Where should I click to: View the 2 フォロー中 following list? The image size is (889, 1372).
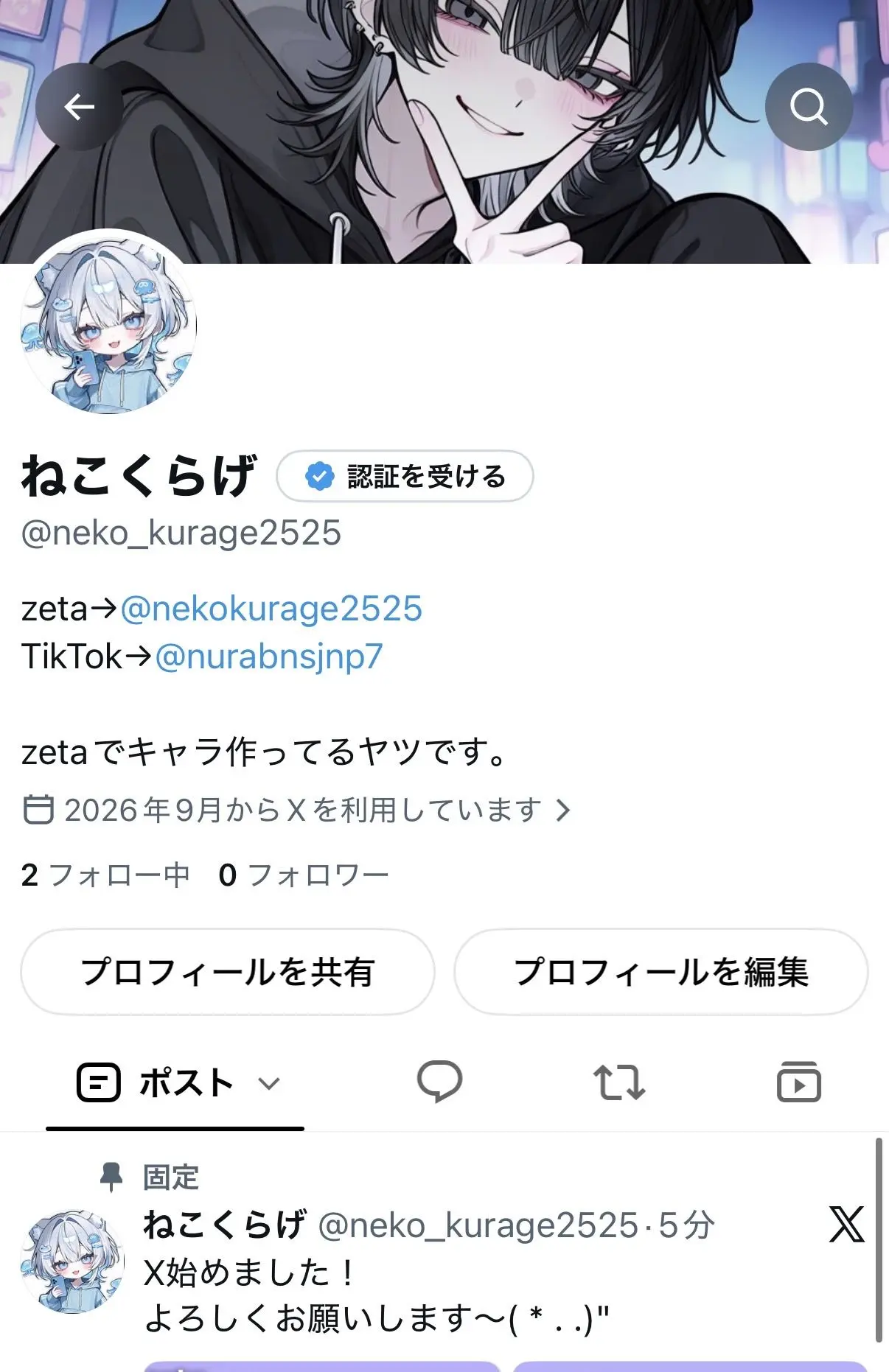click(105, 875)
